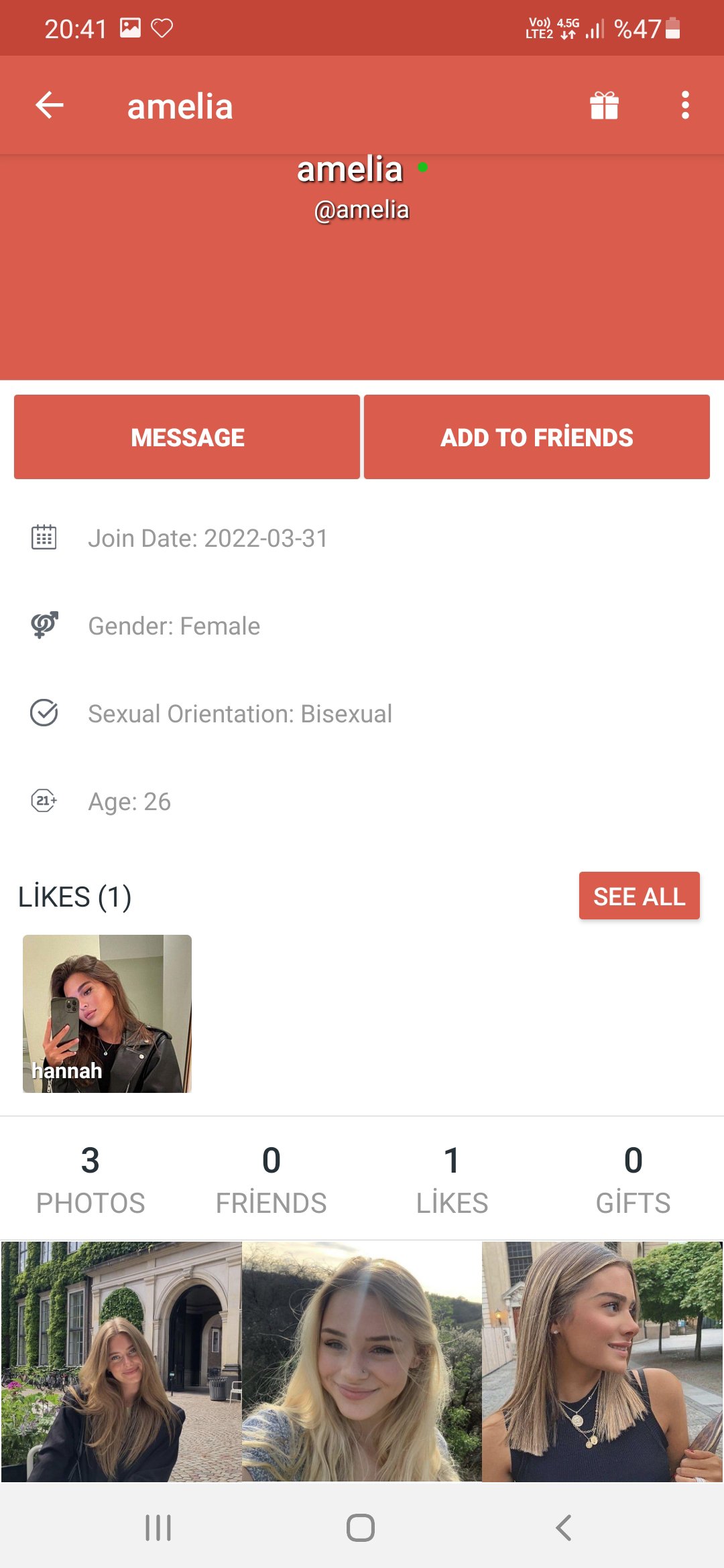This screenshot has width=724, height=1568.
Task: Go to the home screen
Action: 361,1528
